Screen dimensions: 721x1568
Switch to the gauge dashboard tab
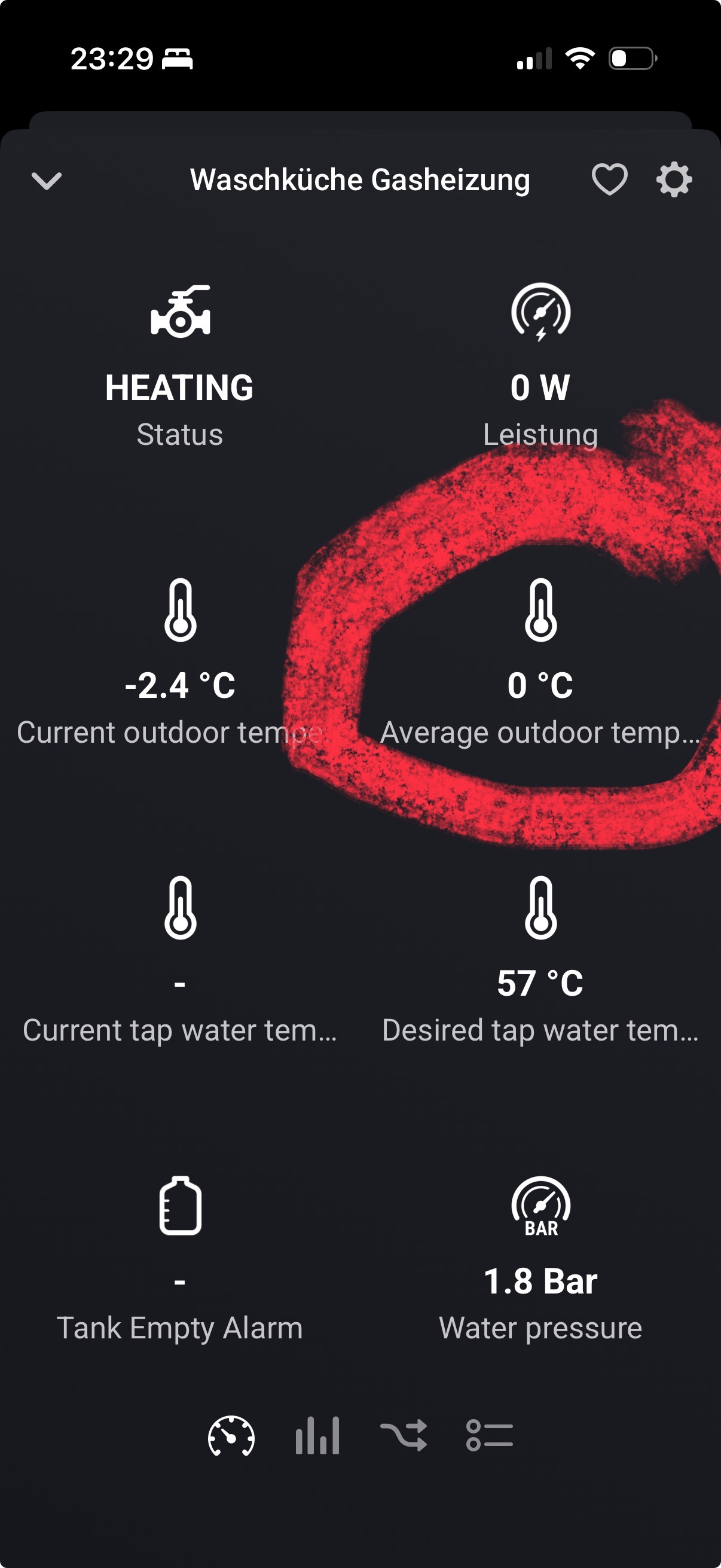[x=231, y=1436]
